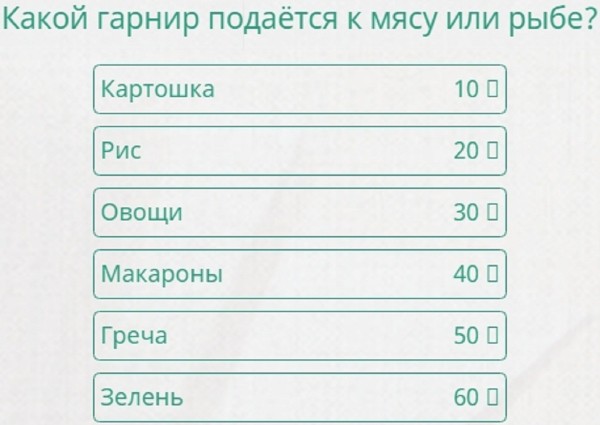
Task: Tap the Овощи answer row
Action: 299,213
